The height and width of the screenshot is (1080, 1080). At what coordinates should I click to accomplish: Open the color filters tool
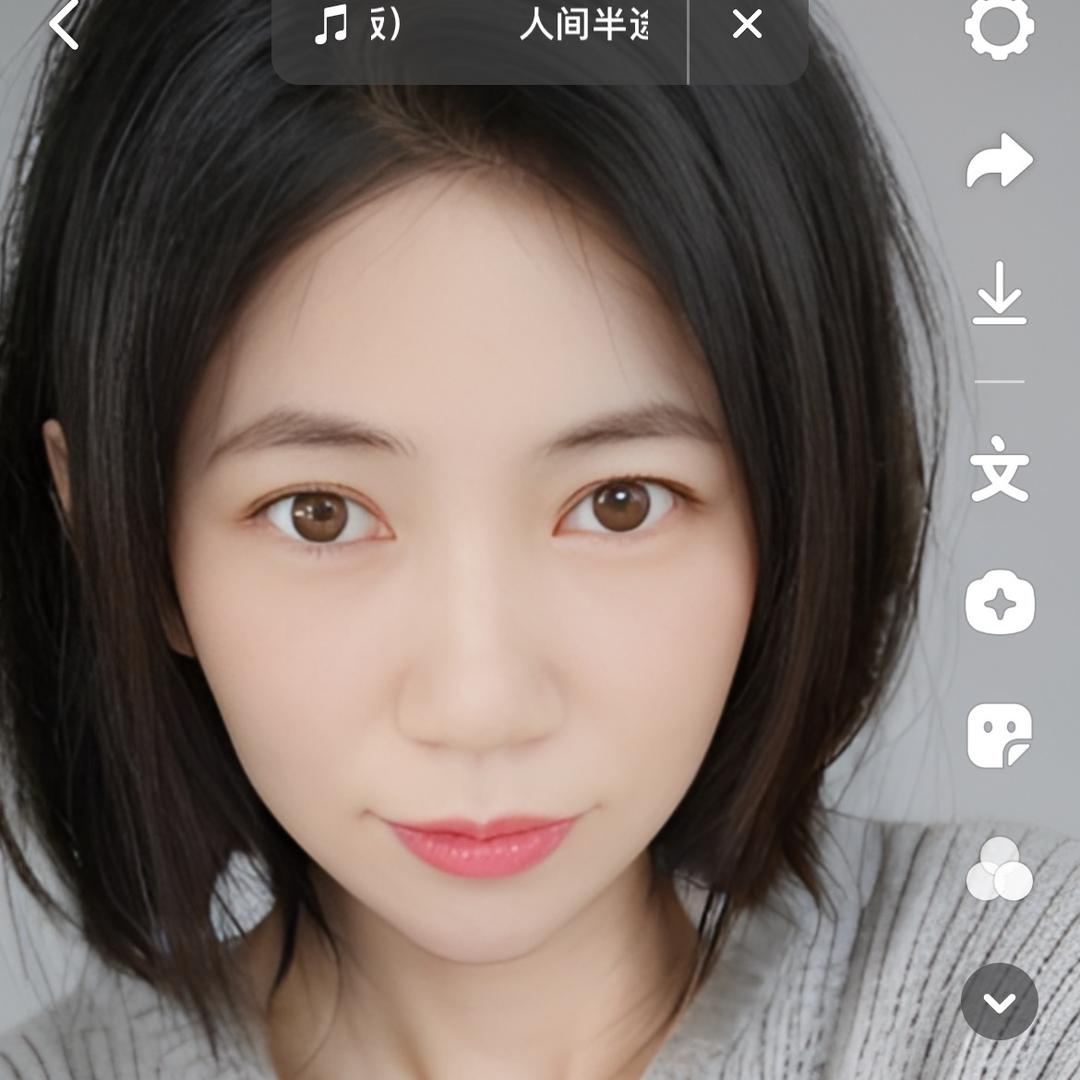[x=999, y=869]
